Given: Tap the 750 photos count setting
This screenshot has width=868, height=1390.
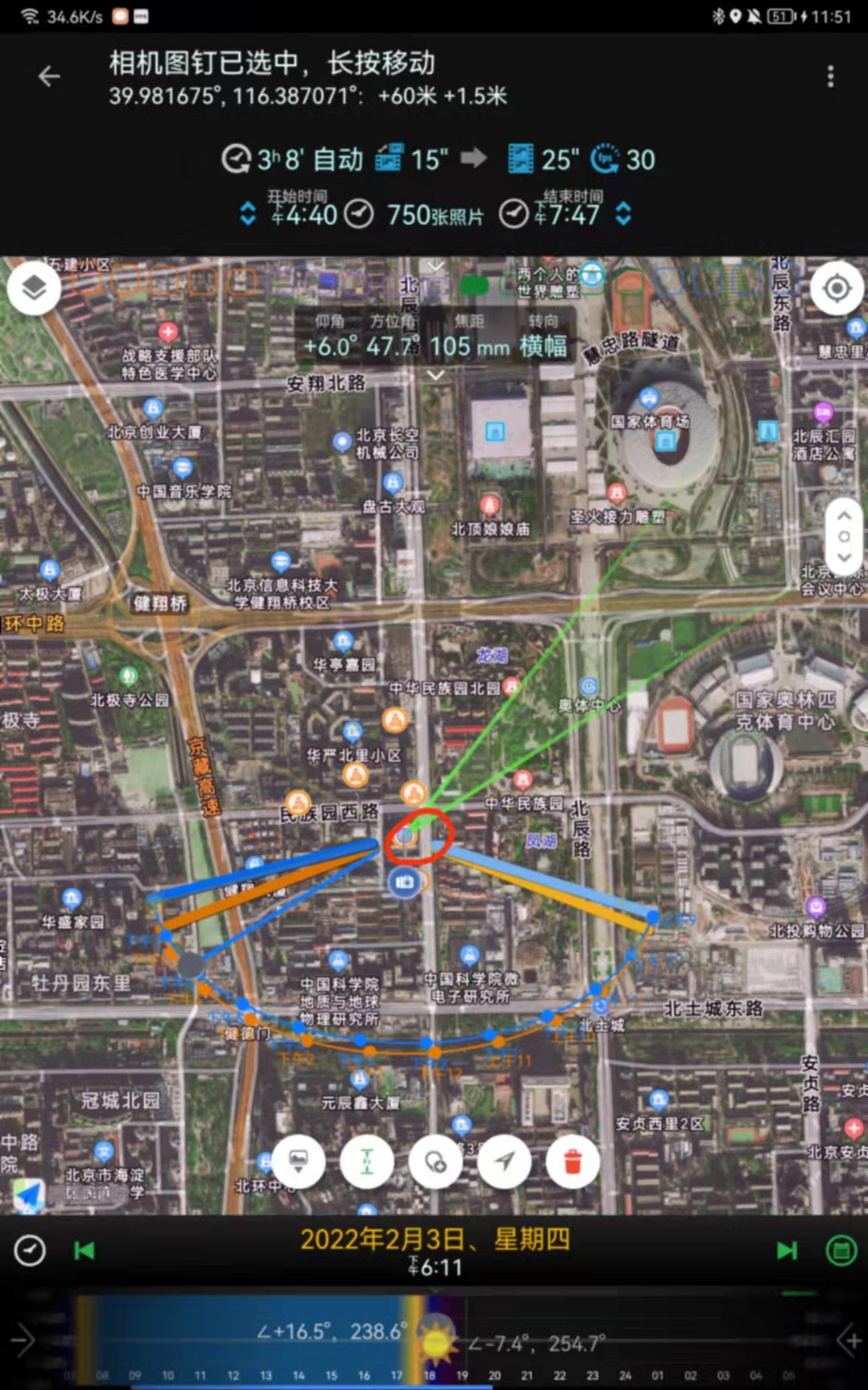Looking at the screenshot, I should tap(434, 215).
